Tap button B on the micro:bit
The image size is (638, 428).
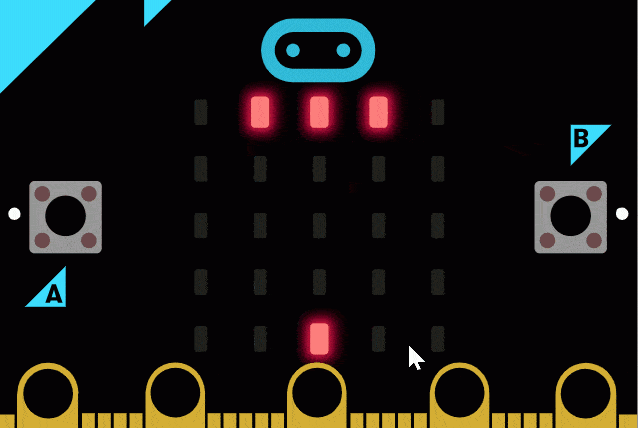570,216
